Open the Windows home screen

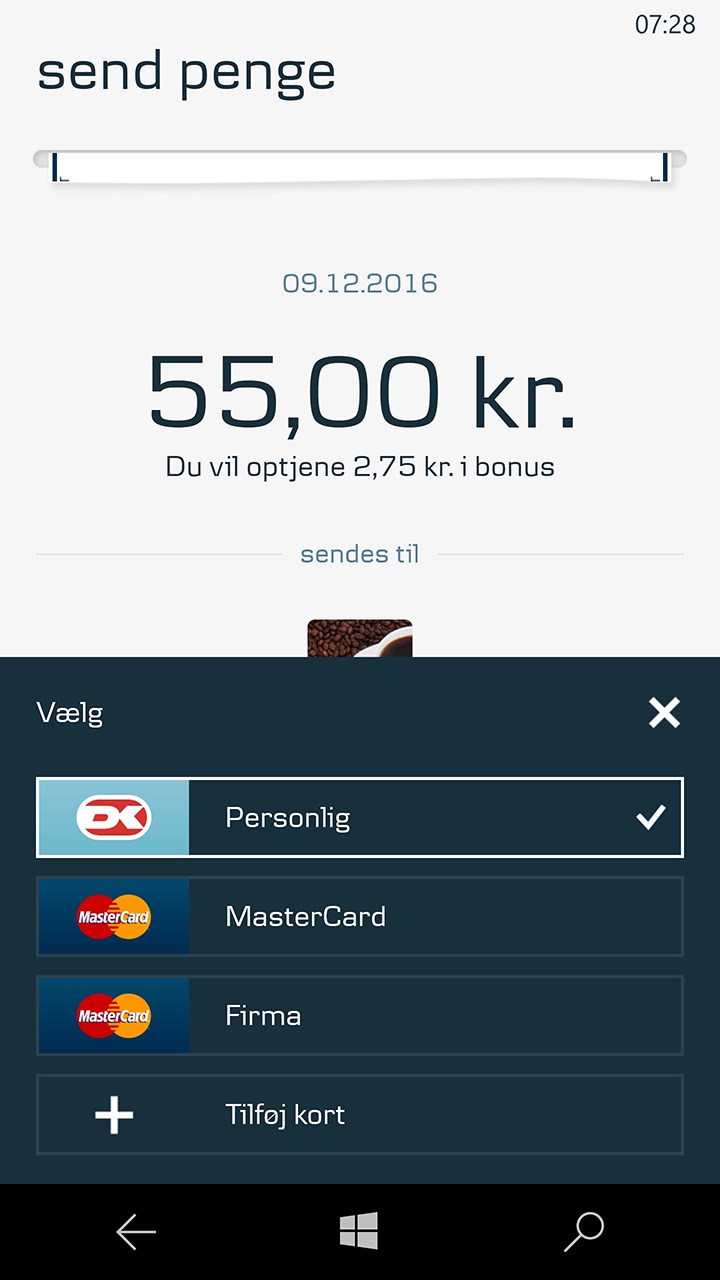[x=359, y=1231]
